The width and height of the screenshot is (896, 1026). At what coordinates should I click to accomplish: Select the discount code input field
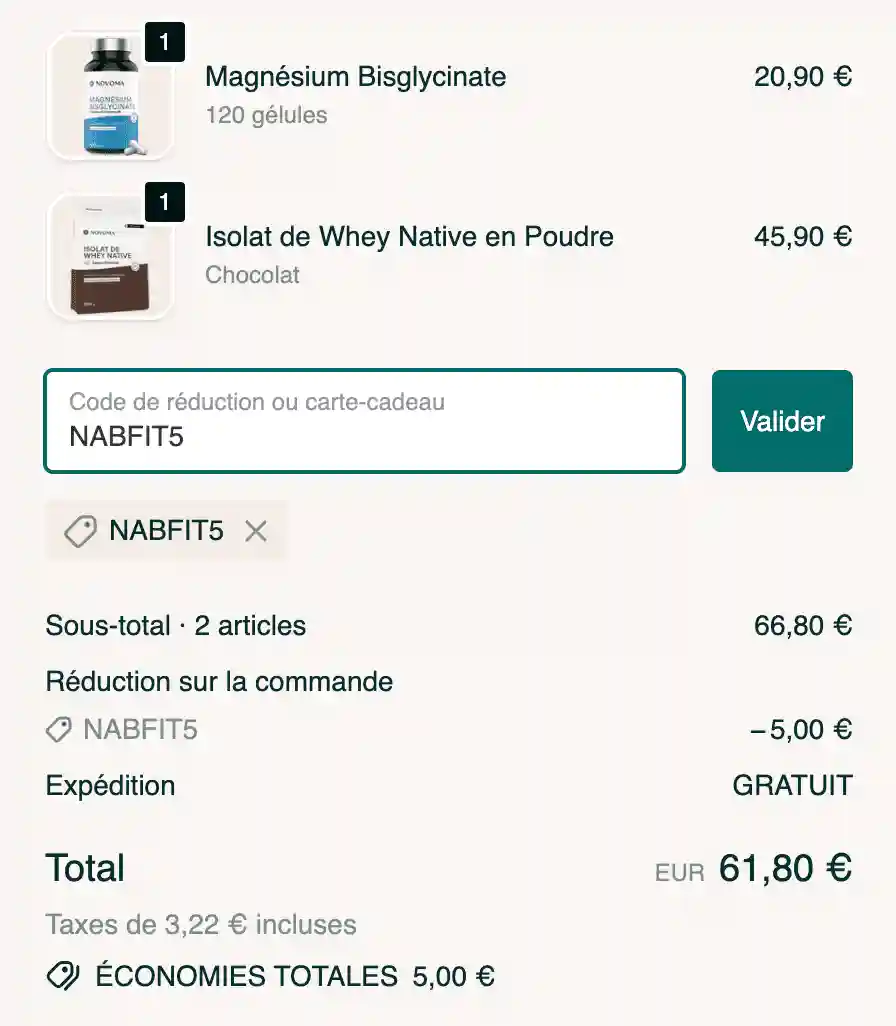pyautogui.click(x=364, y=420)
